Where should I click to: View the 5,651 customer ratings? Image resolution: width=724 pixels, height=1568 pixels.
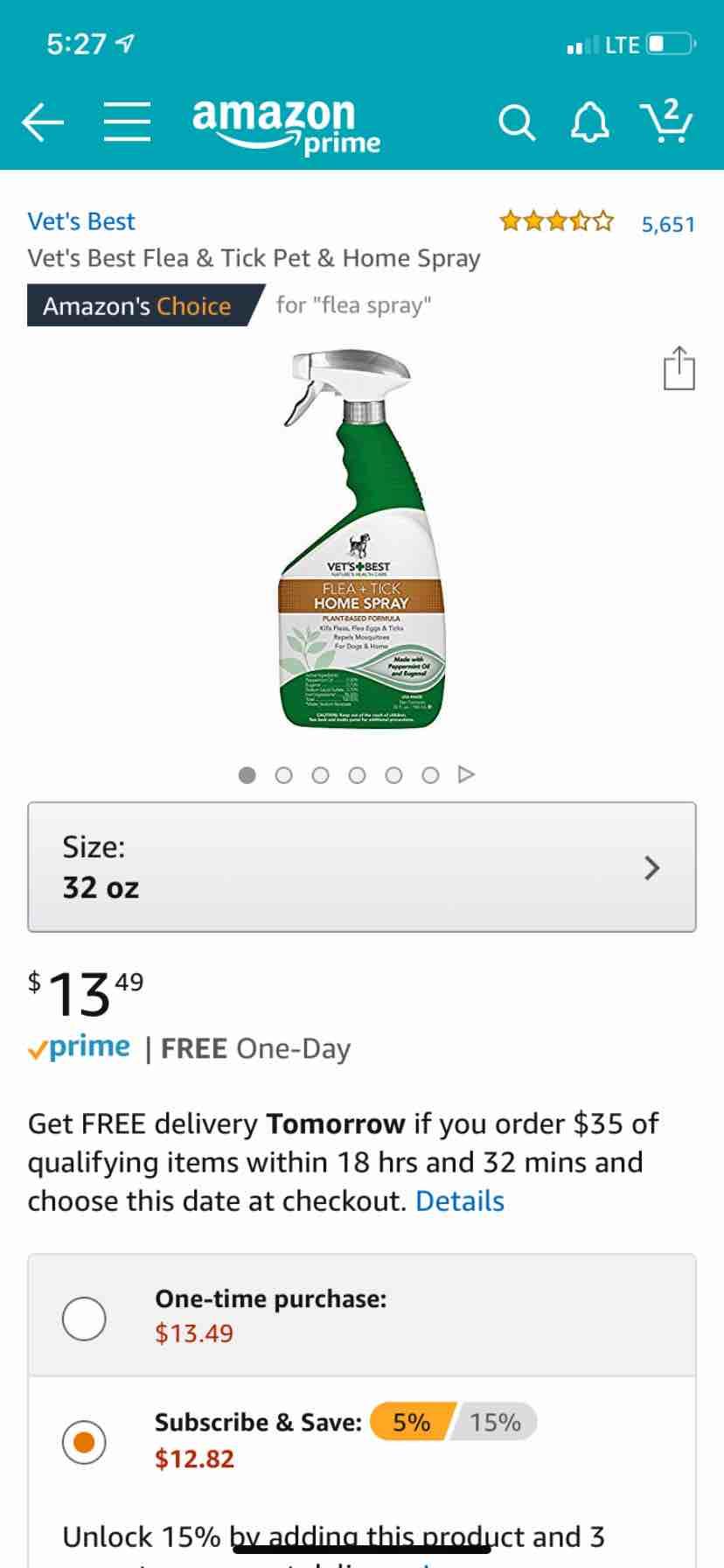pyautogui.click(x=667, y=224)
